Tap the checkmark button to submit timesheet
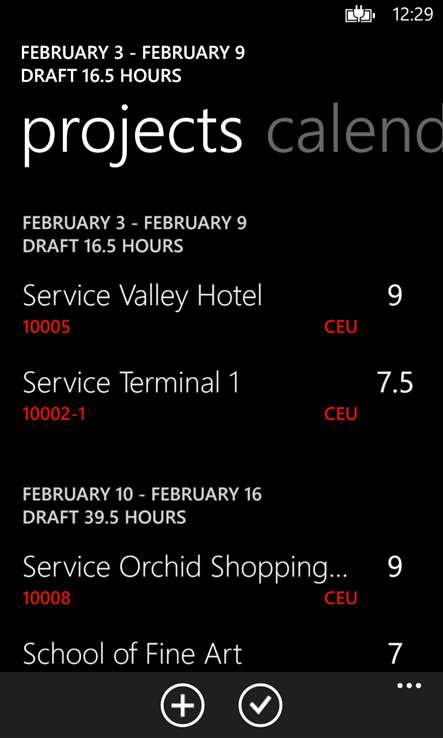Screen dimensions: 443x738 [260, 705]
